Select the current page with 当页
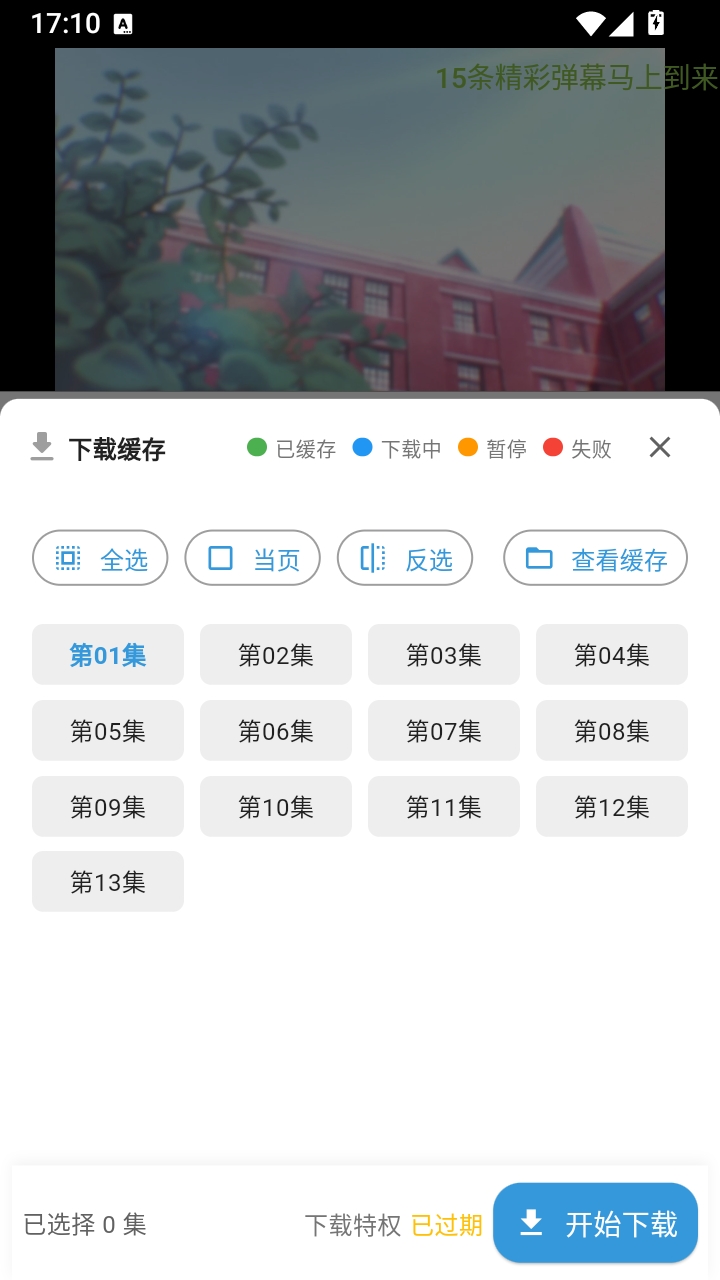Screen dimensions: 720x1280 [x=253, y=558]
